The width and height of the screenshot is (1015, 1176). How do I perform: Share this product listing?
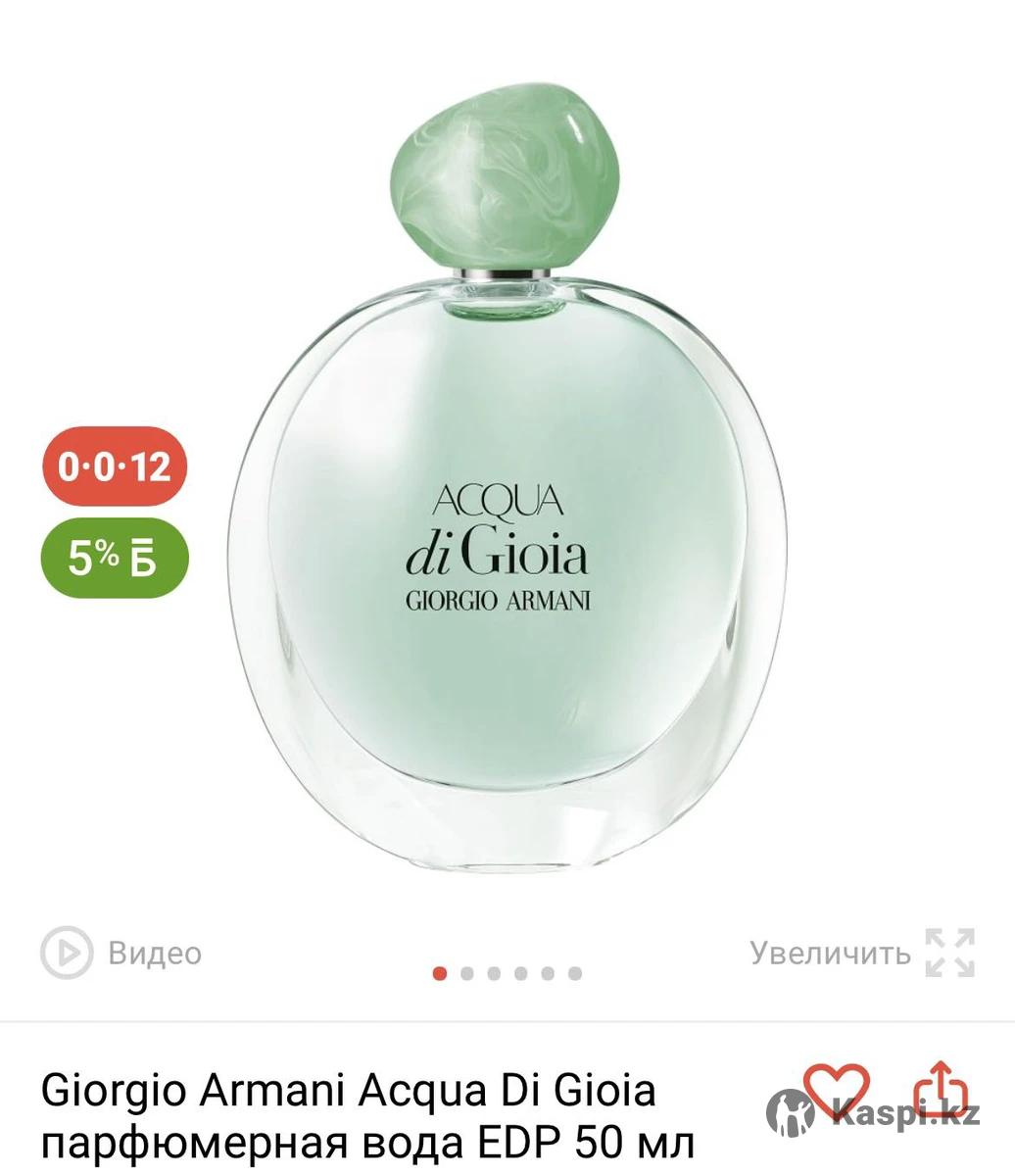pyautogui.click(x=941, y=1091)
